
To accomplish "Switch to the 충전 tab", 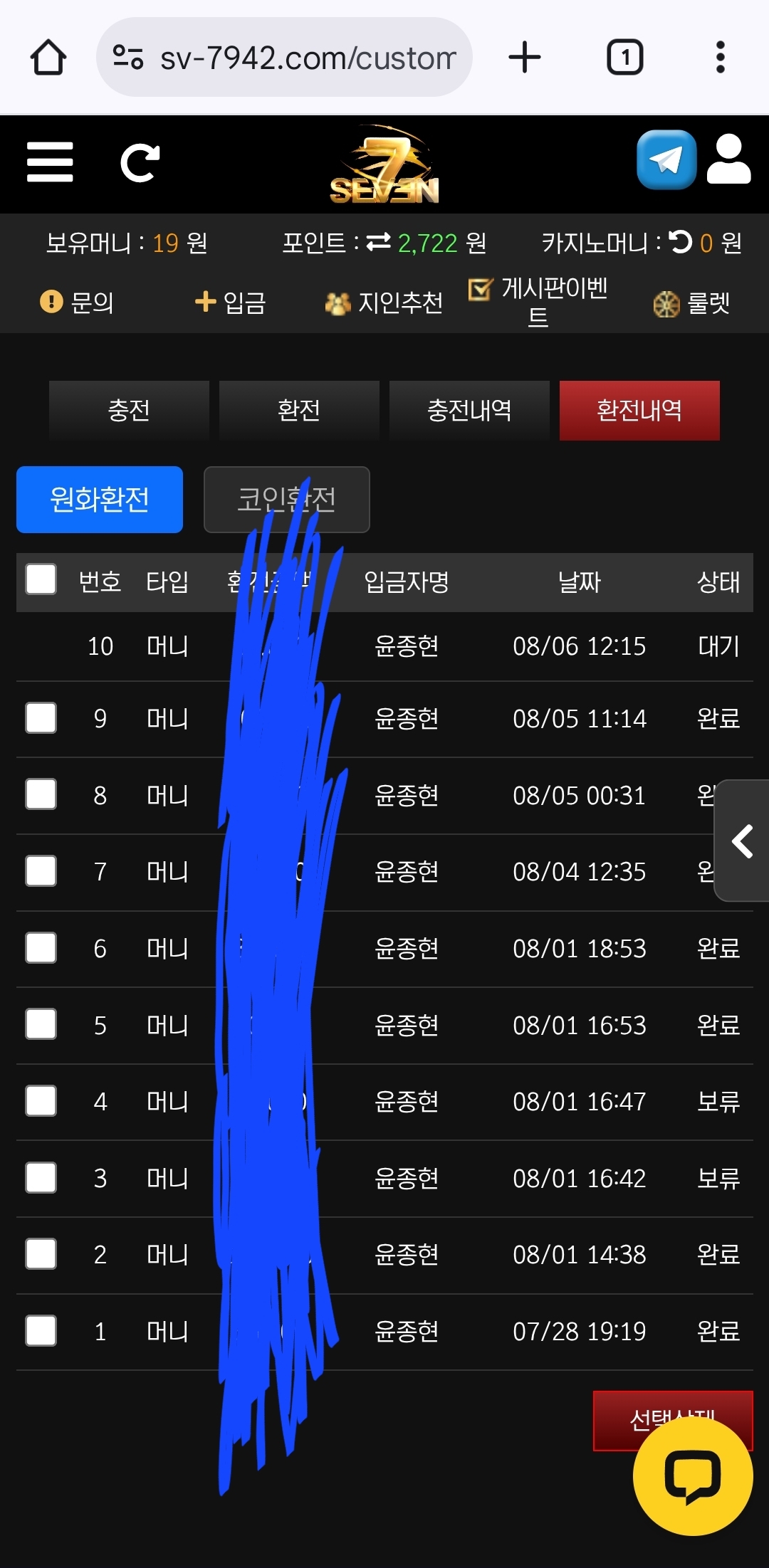I will [129, 410].
